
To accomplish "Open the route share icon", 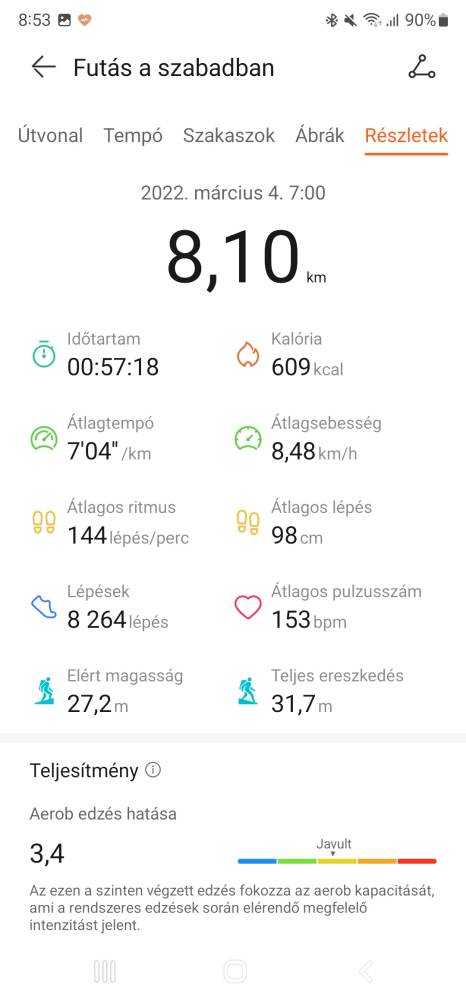I will [421, 67].
